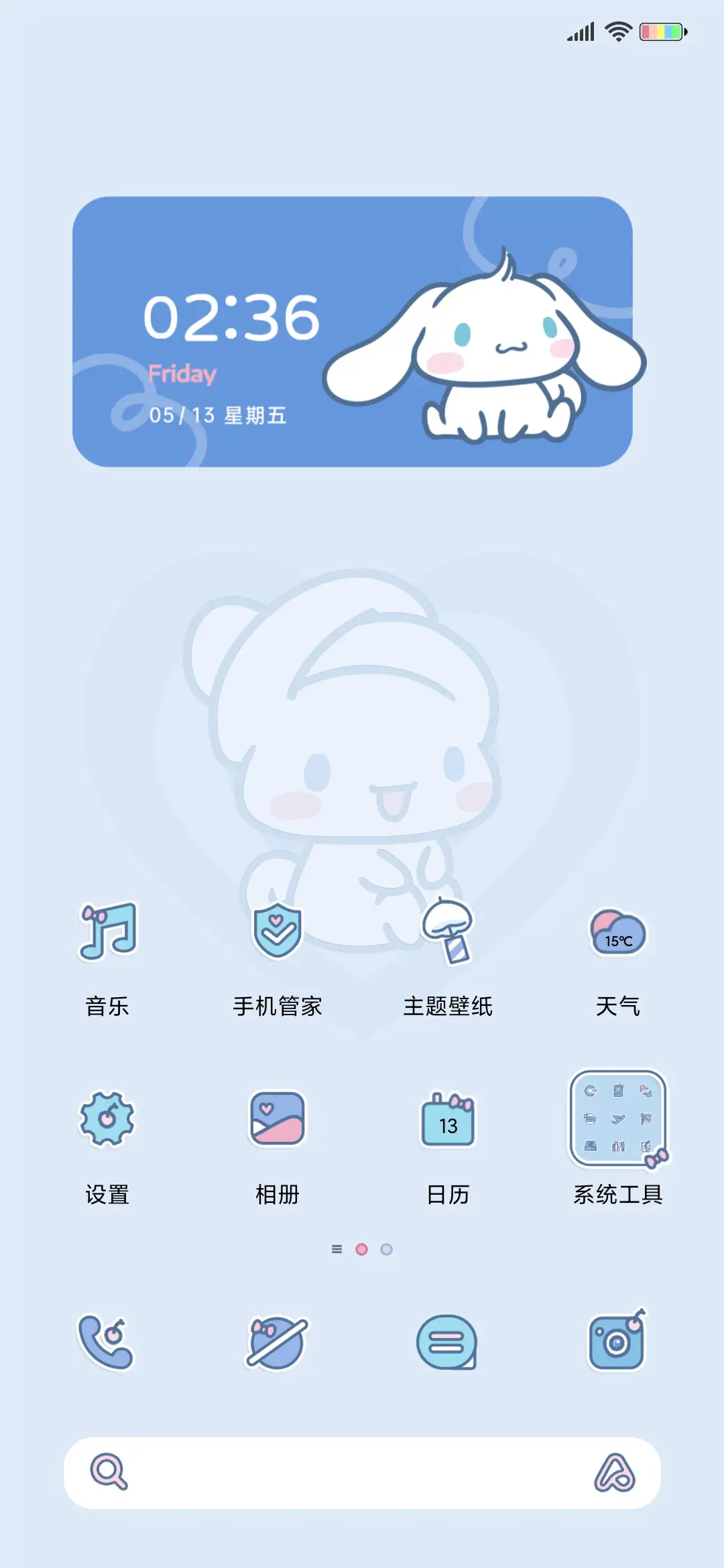Tap the colorful battery indicator
This screenshot has height=1568, width=724.
coord(660,29)
